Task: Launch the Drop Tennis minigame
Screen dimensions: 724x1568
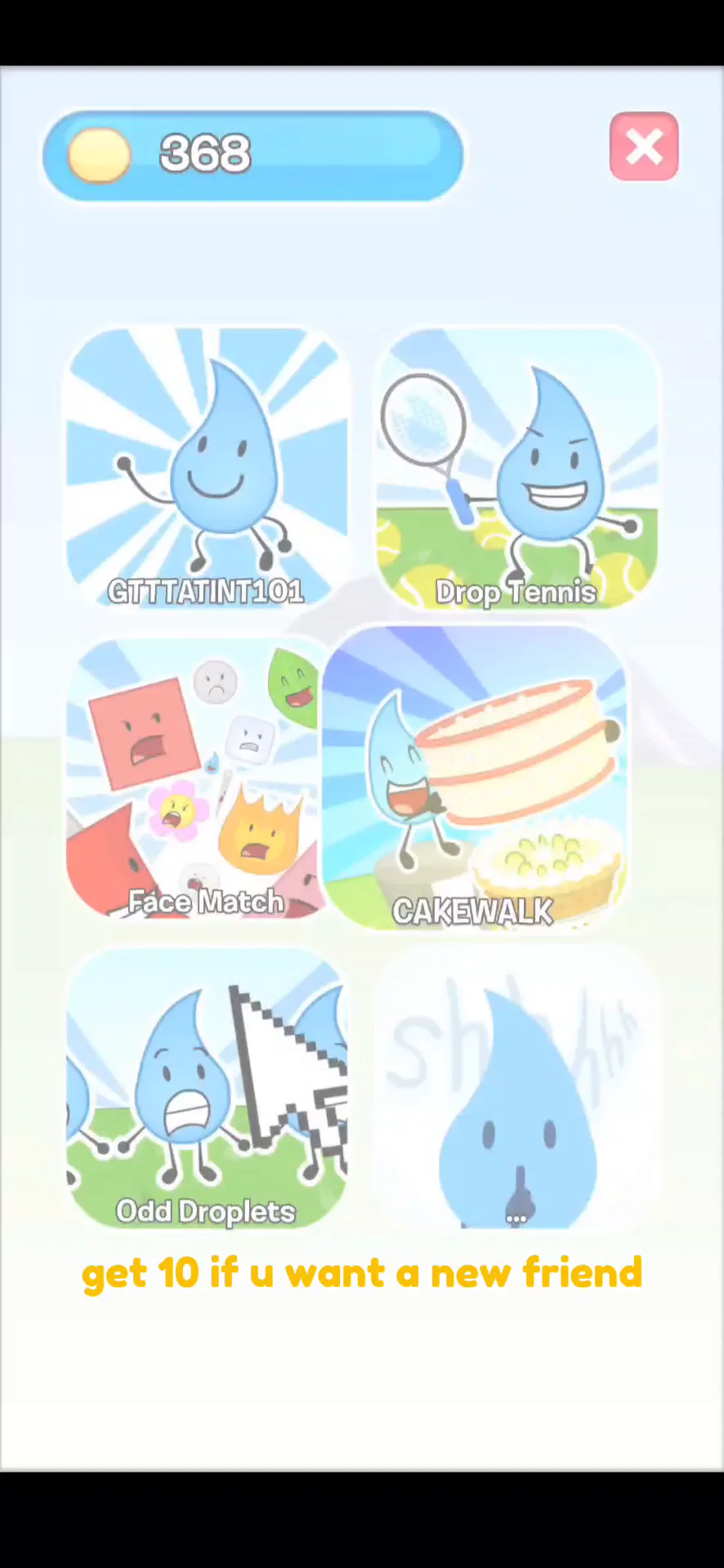Action: click(516, 470)
